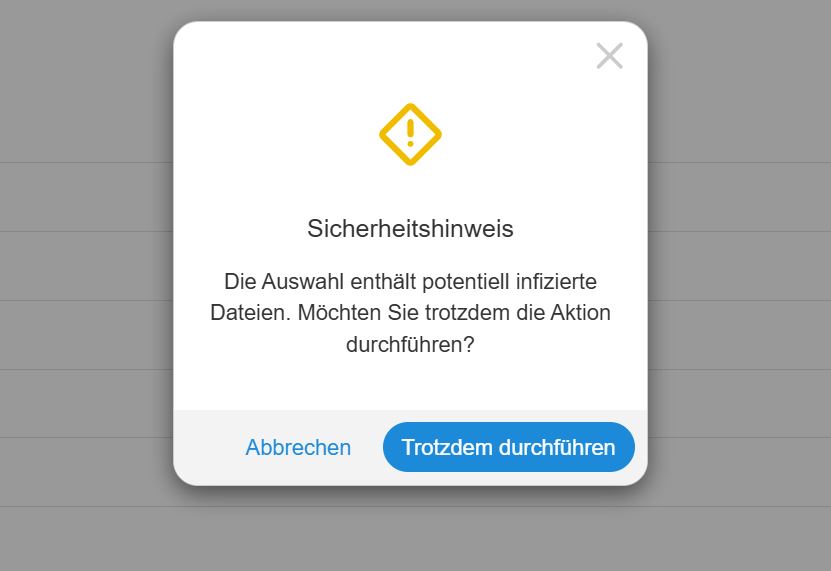Close the Sicherheitshinweis dialog with the X
The width and height of the screenshot is (831, 571).
click(609, 56)
